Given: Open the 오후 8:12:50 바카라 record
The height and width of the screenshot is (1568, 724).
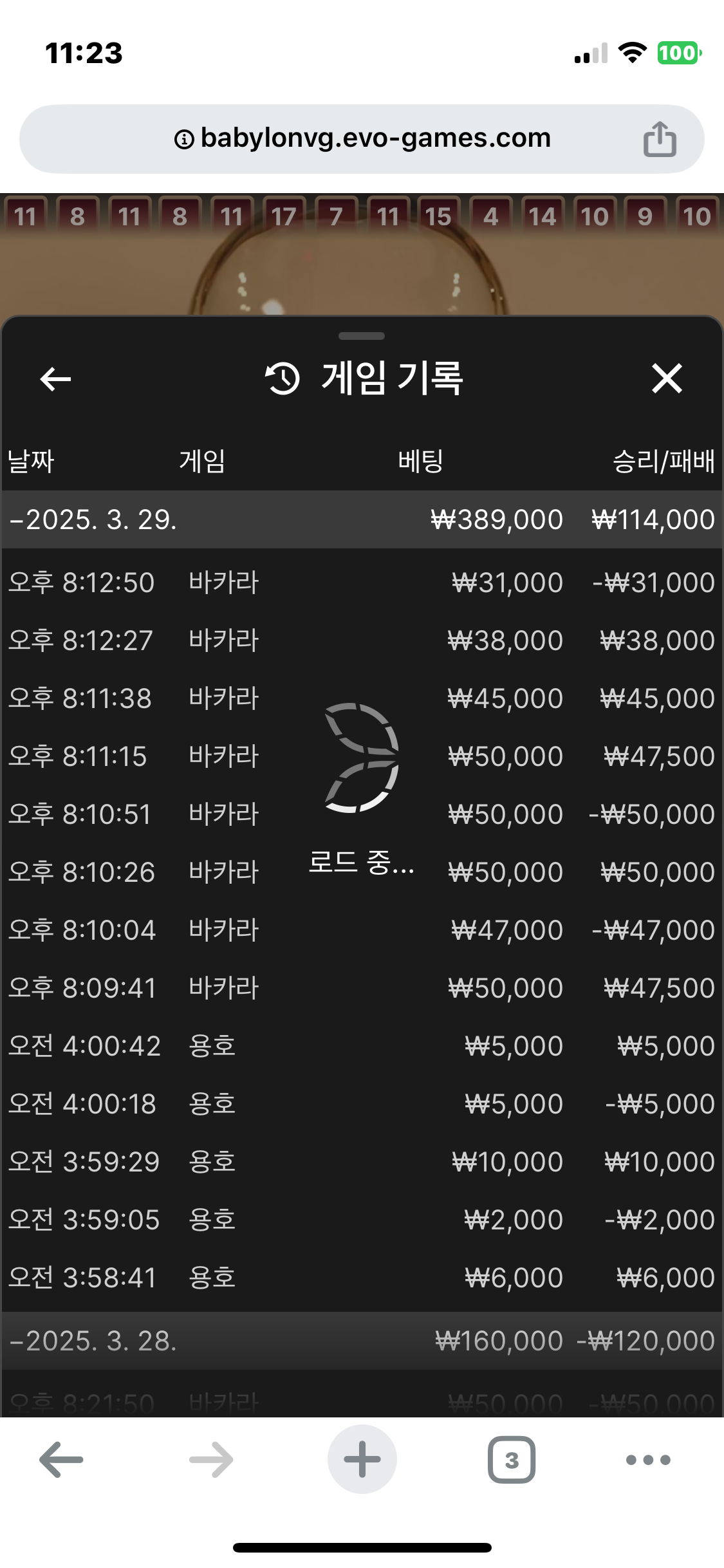Looking at the screenshot, I should coord(362,583).
